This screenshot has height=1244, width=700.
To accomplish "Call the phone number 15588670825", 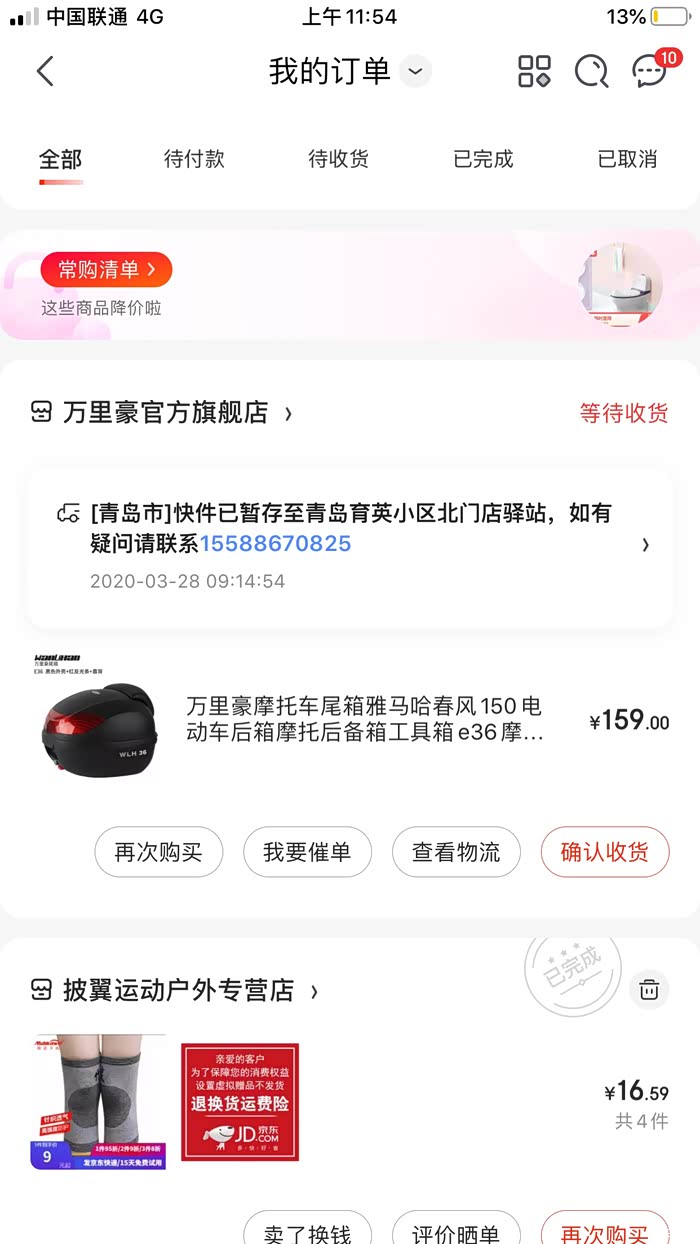I will tap(276, 544).
